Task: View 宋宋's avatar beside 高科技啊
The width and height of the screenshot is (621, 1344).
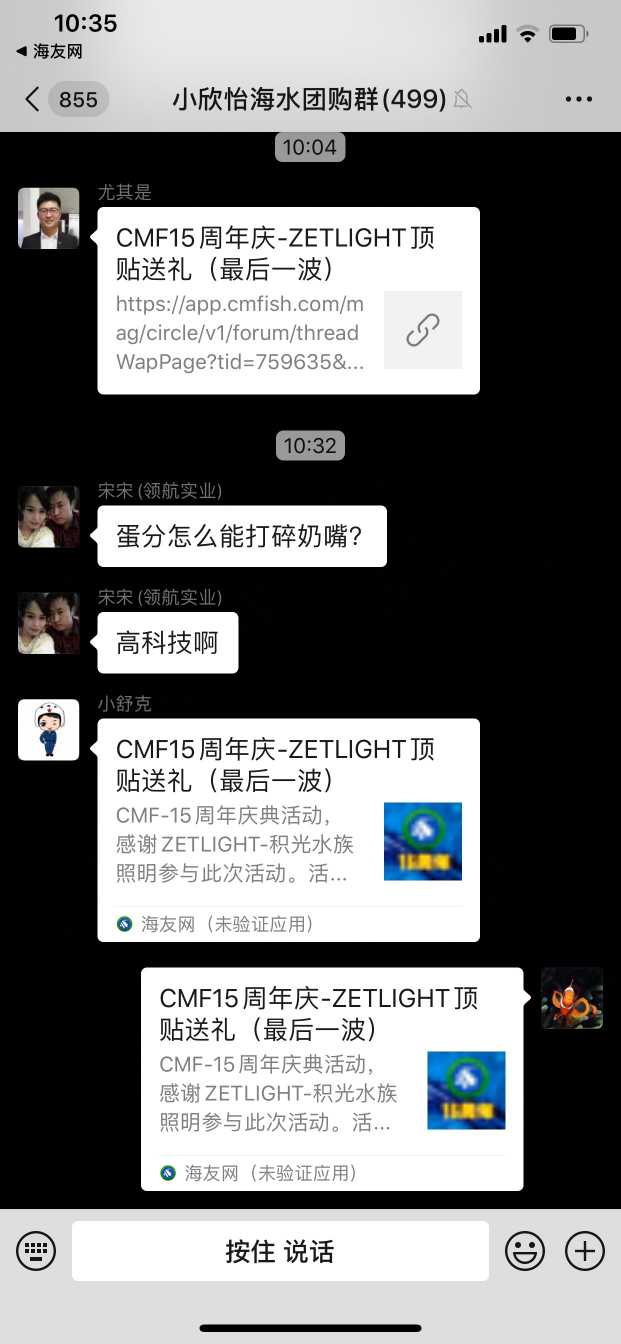Action: click(x=48, y=623)
